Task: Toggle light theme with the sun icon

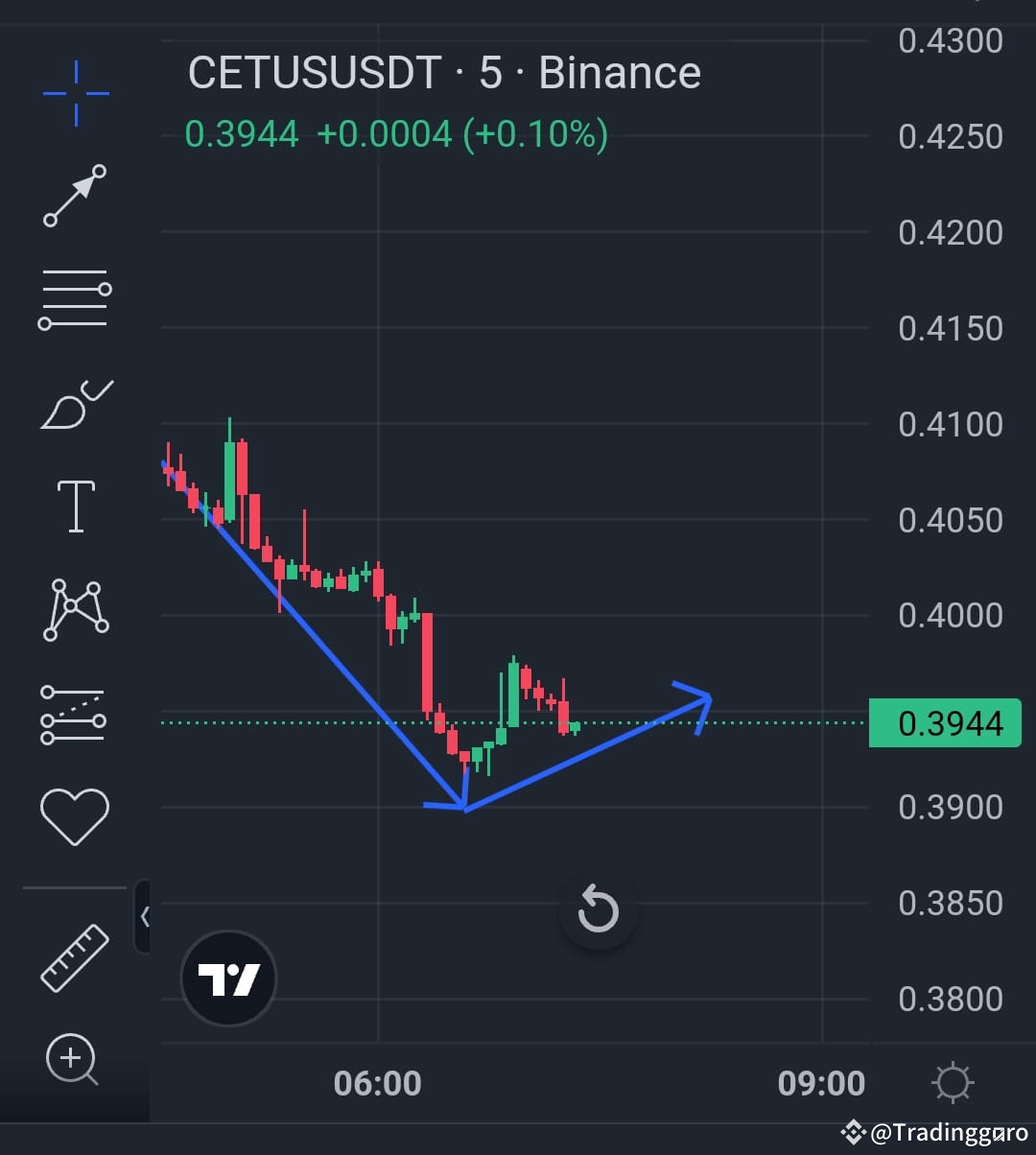Action: tap(953, 1082)
